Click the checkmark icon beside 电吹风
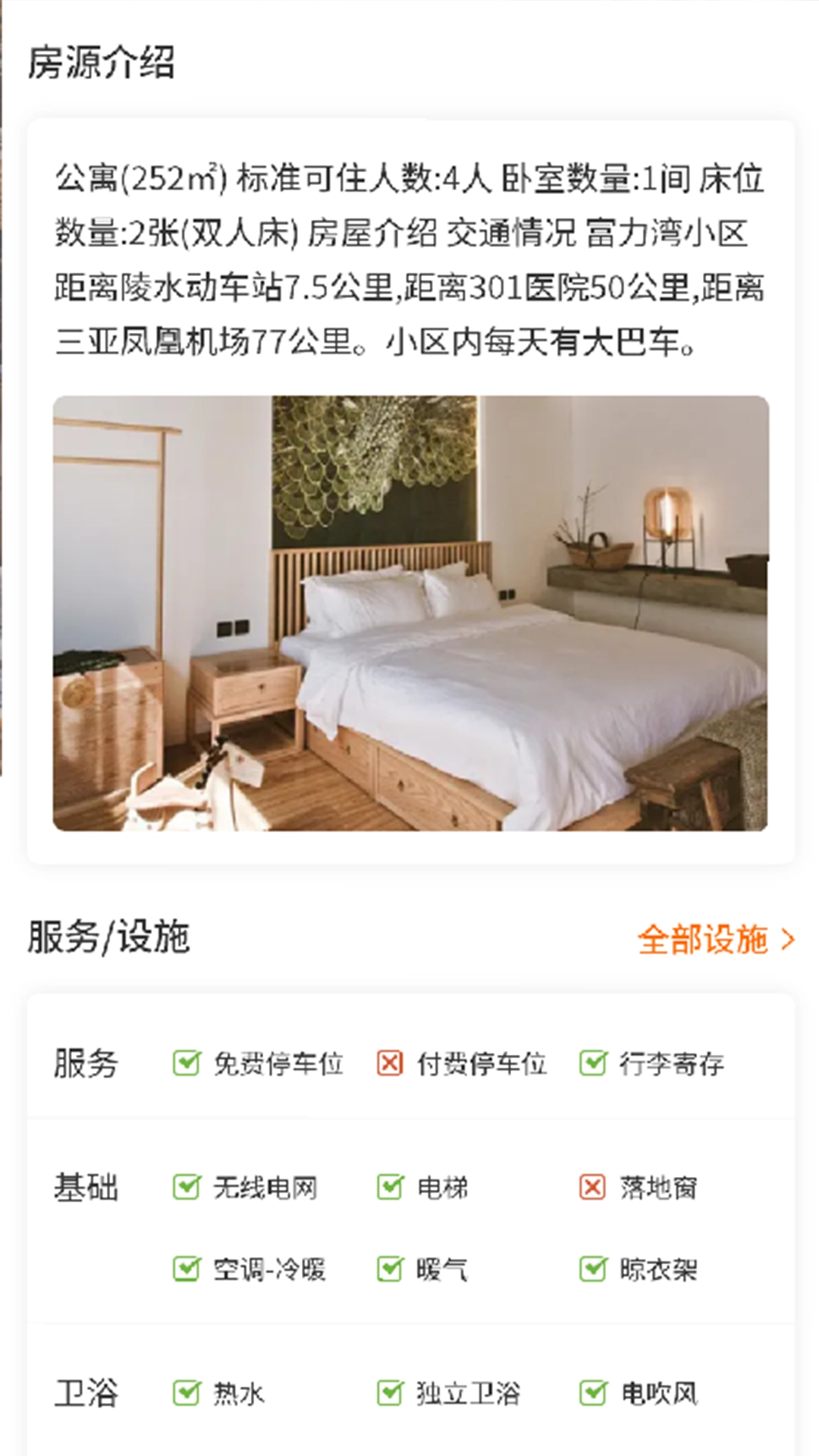This screenshot has height=1456, width=819. pyautogui.click(x=593, y=1392)
